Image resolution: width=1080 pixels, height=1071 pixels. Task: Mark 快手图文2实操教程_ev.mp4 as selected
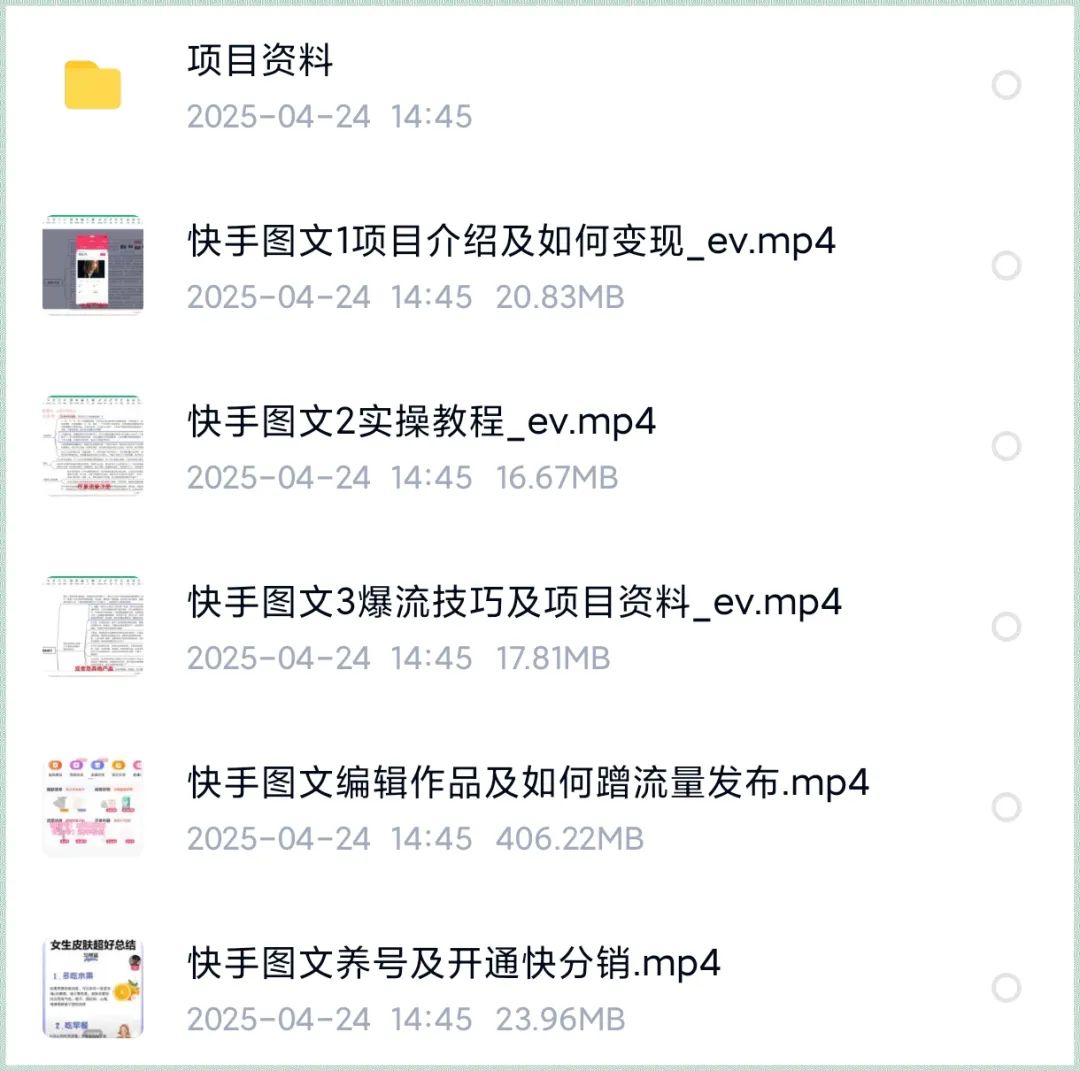[x=1006, y=446]
